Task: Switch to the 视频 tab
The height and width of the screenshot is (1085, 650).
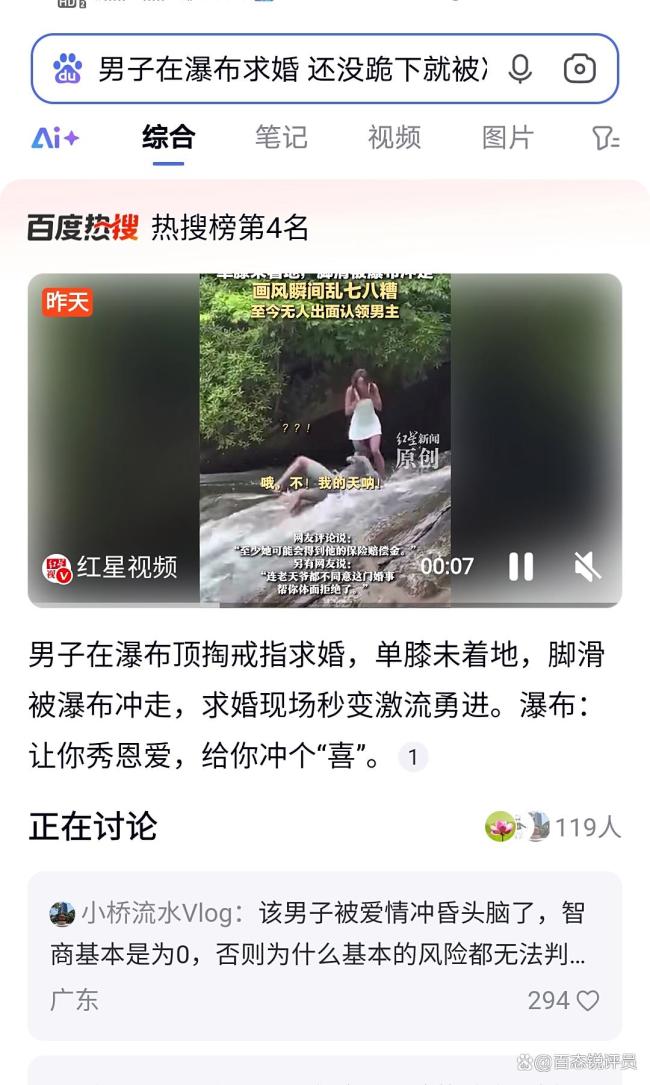Action: point(394,137)
